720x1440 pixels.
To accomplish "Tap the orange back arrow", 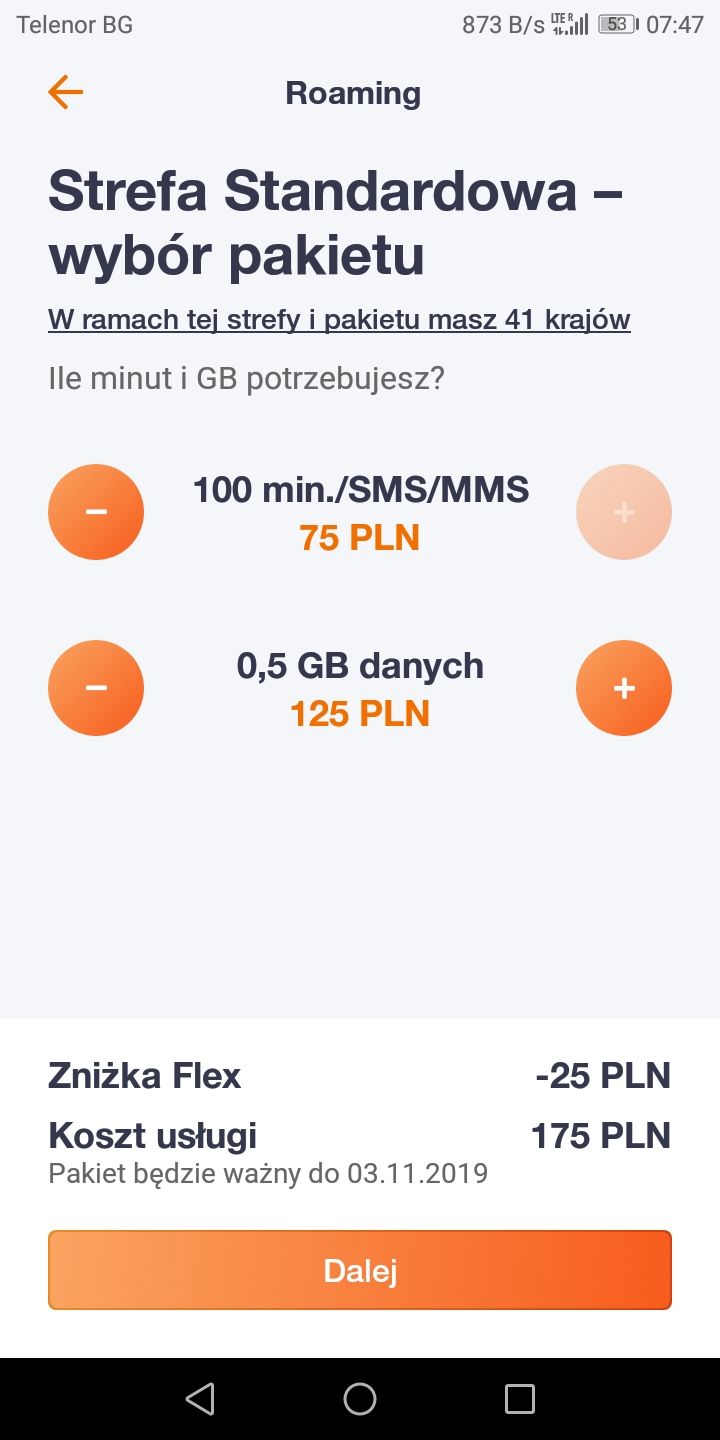I will coord(64,91).
